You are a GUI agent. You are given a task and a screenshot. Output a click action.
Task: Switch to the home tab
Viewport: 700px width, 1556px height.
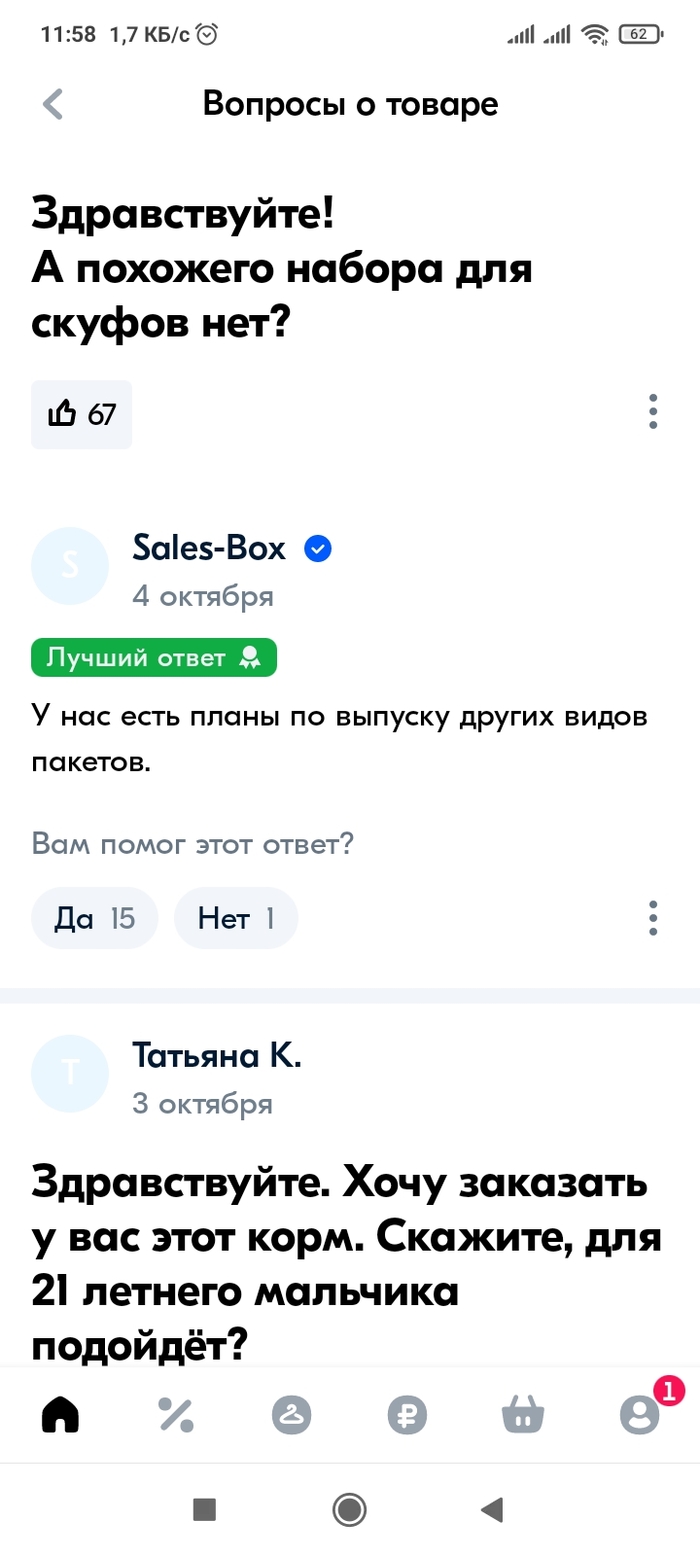pyautogui.click(x=60, y=1414)
